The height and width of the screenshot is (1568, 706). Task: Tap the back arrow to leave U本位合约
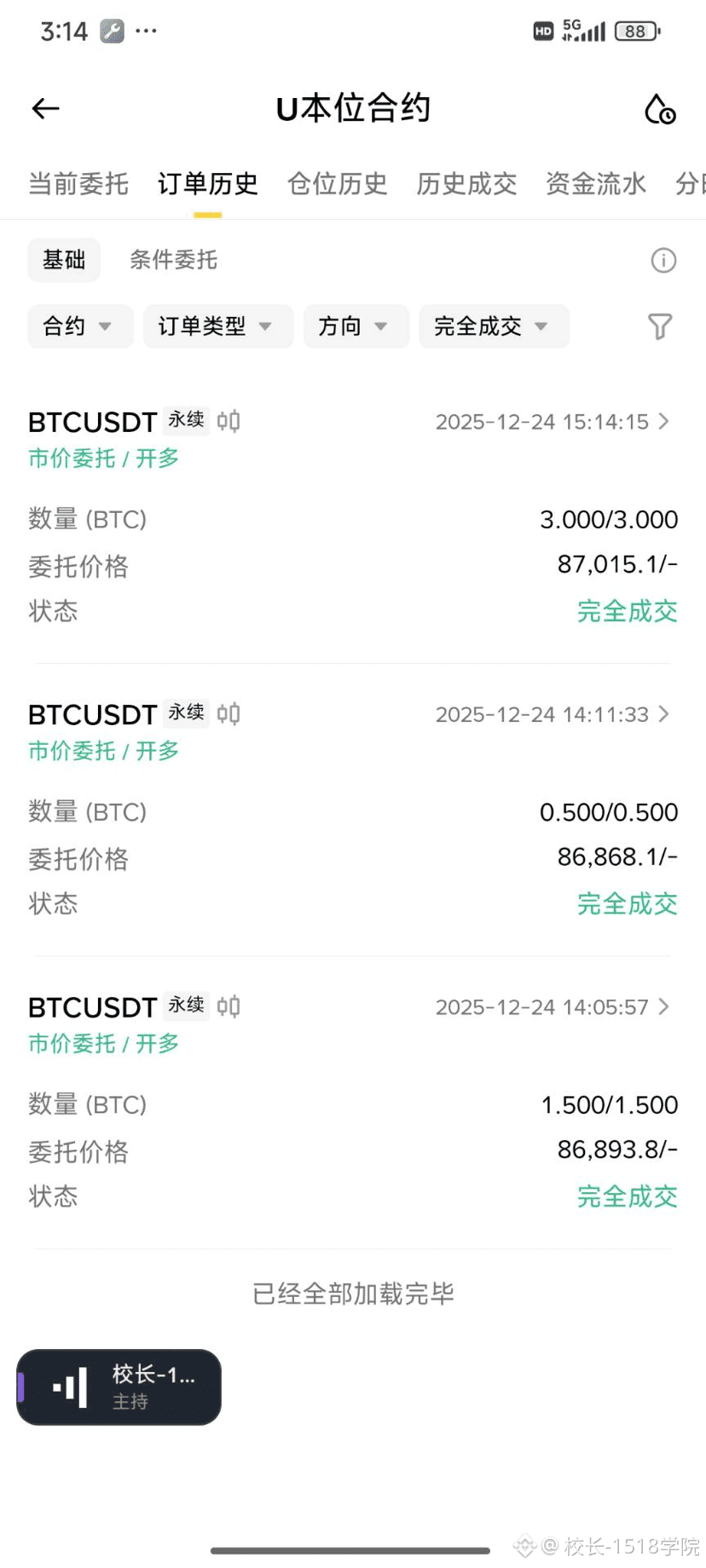44,108
